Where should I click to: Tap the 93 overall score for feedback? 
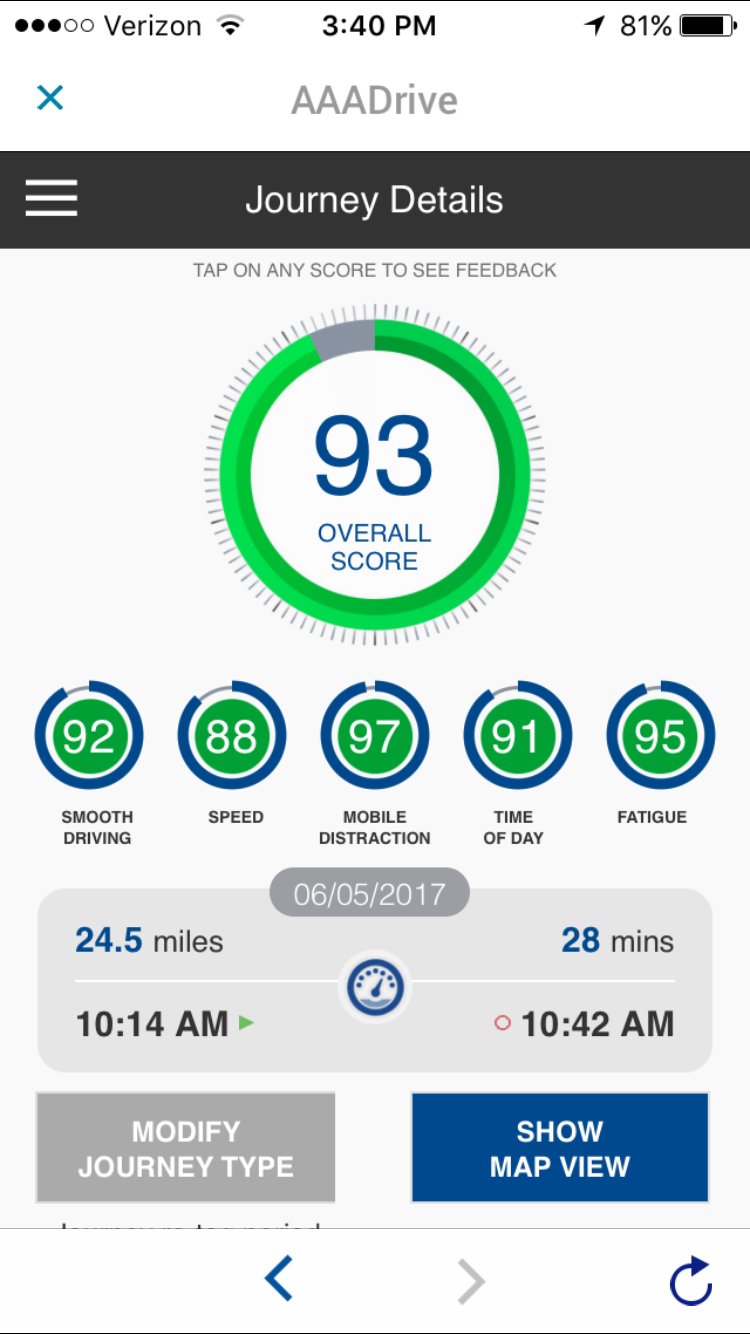click(x=374, y=474)
